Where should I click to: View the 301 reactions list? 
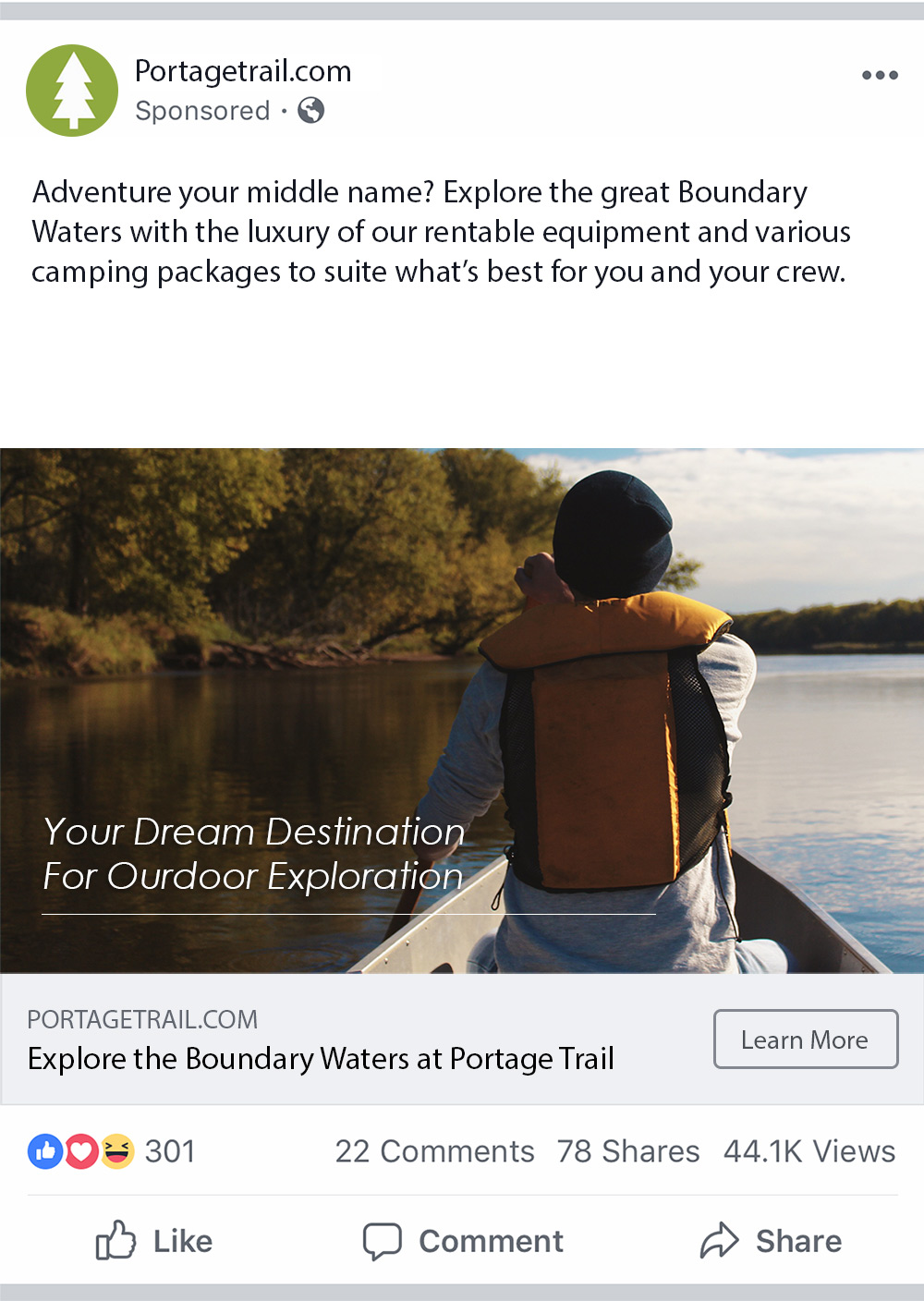coord(112,1151)
